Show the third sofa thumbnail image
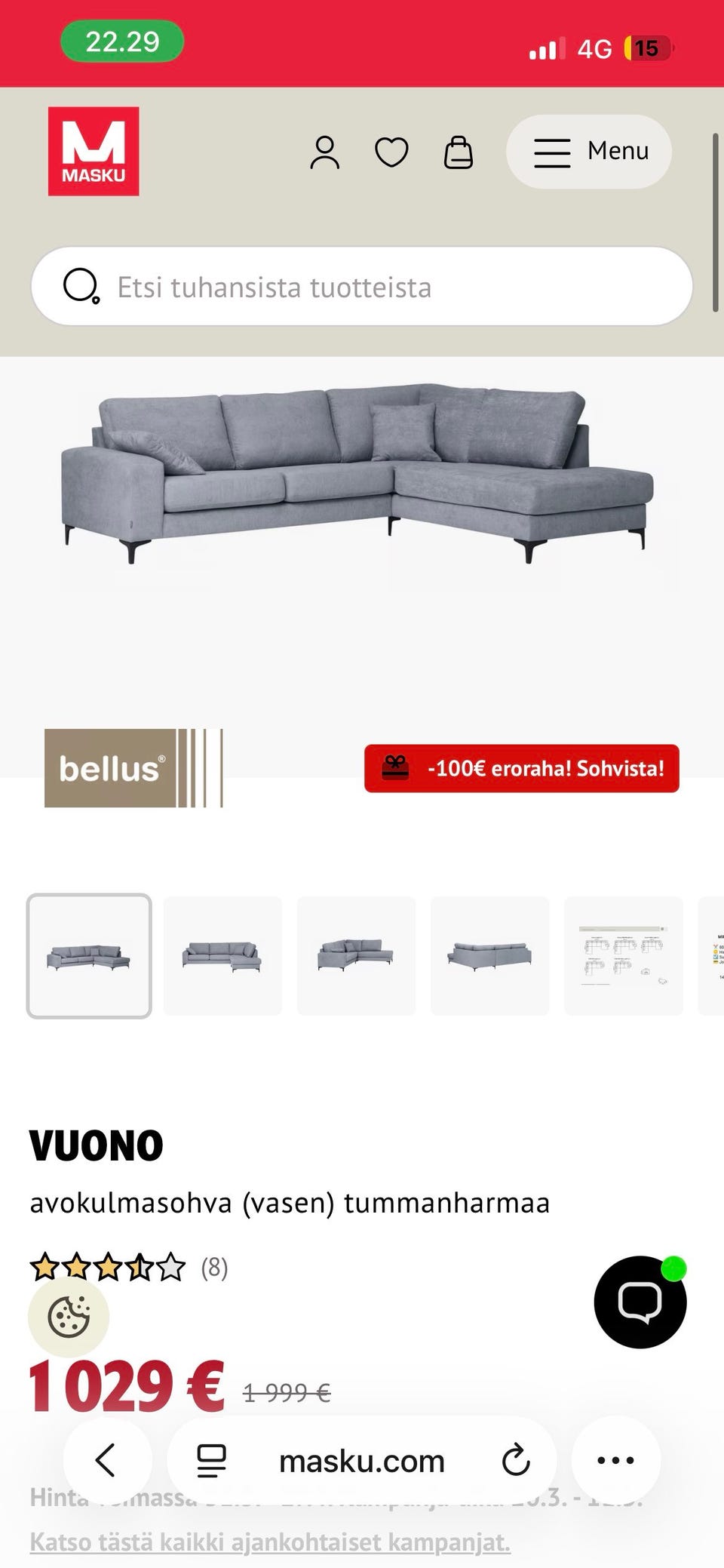This screenshot has width=724, height=1568. (356, 956)
